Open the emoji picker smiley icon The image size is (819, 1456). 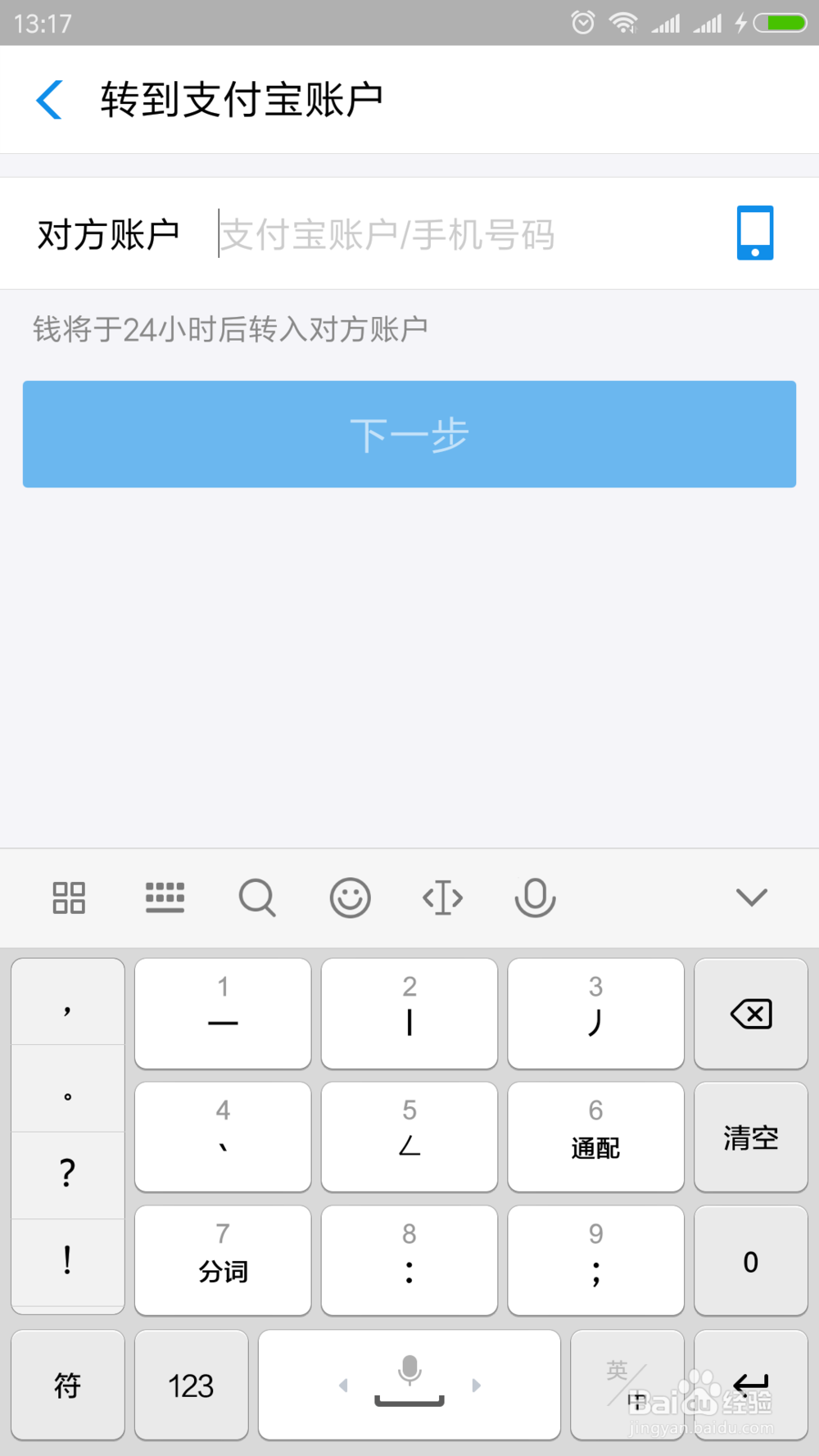pos(351,898)
